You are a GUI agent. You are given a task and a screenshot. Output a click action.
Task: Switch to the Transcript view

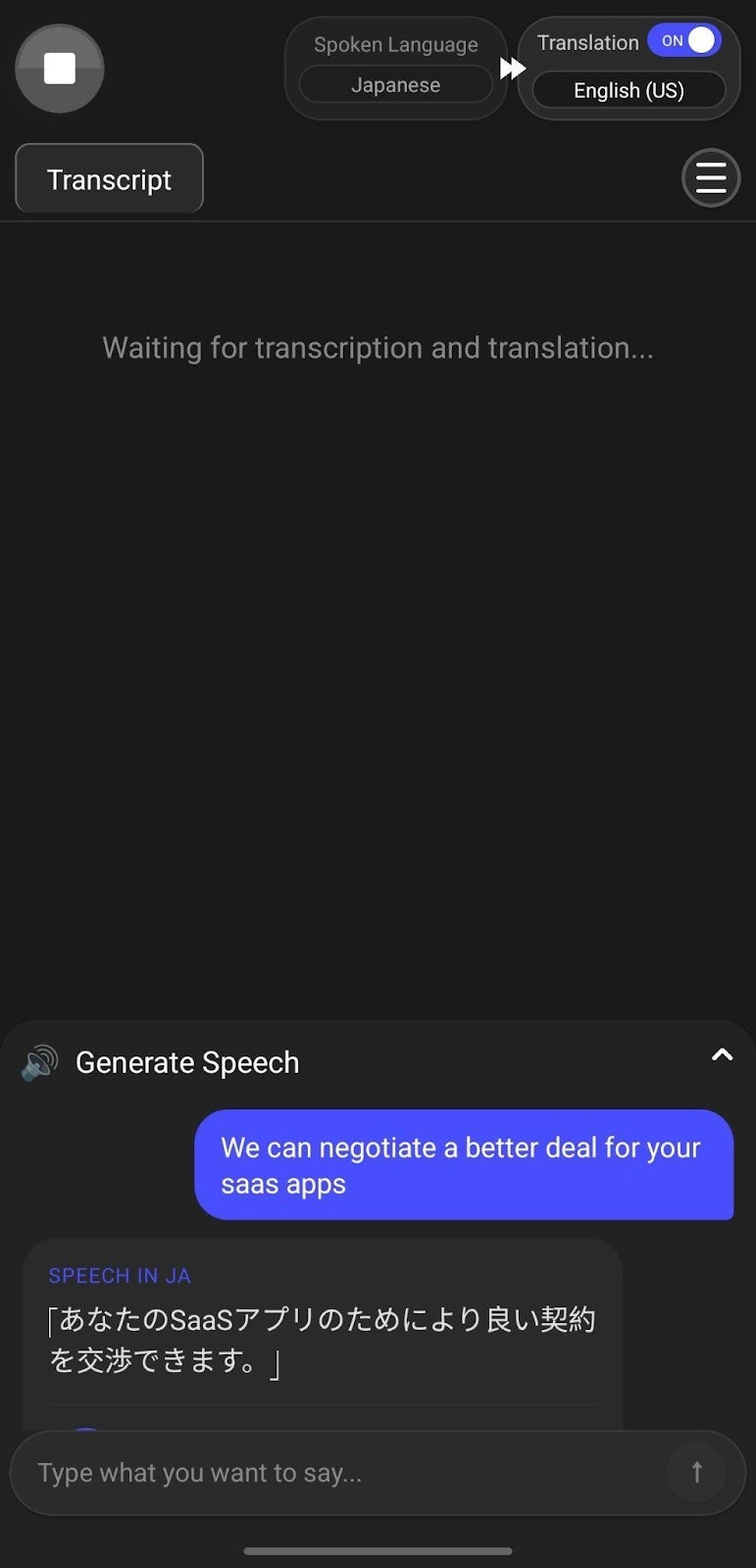coord(109,178)
